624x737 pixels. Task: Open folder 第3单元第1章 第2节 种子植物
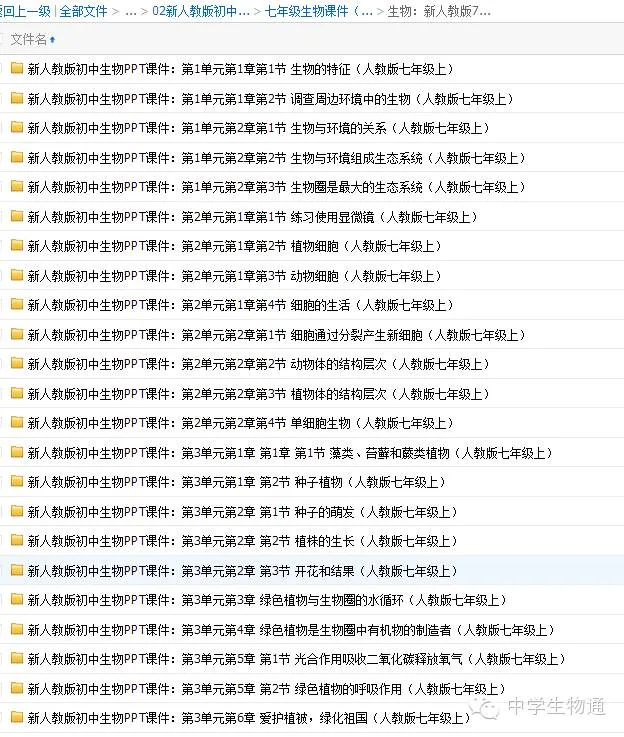(x=236, y=482)
